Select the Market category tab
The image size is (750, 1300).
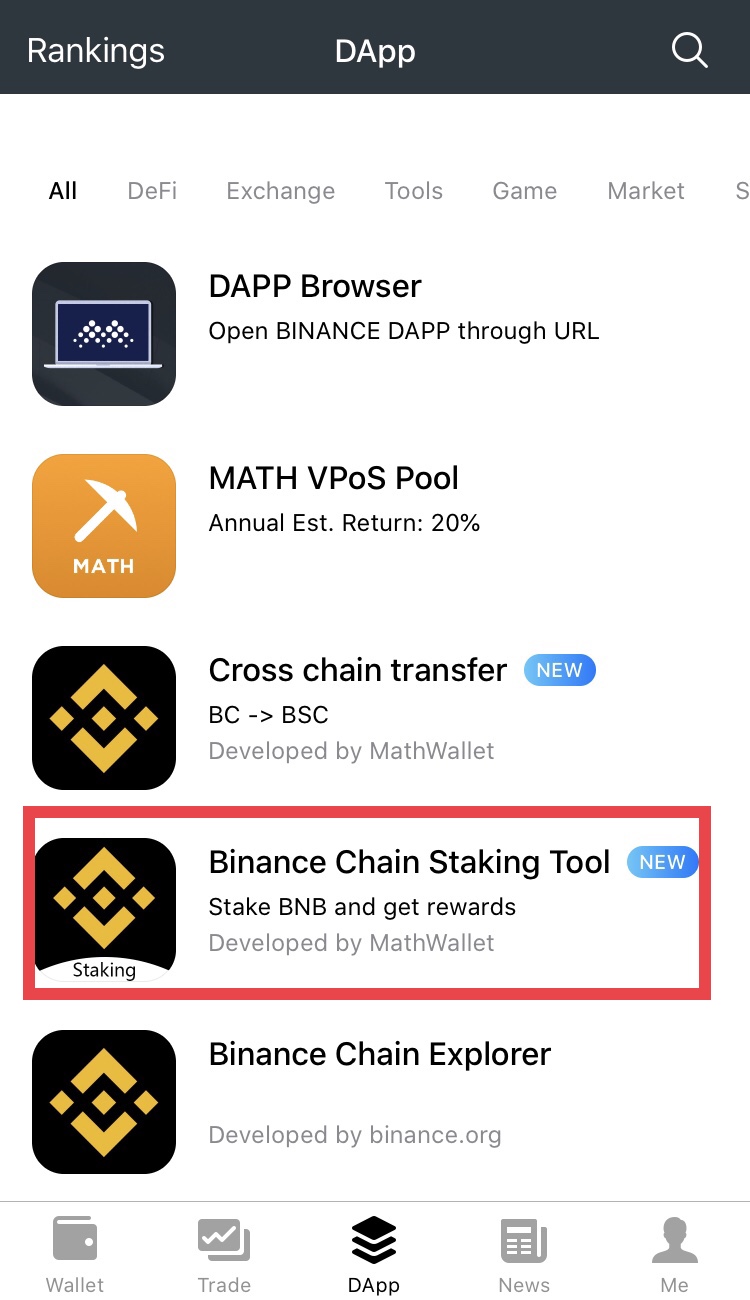(x=645, y=191)
